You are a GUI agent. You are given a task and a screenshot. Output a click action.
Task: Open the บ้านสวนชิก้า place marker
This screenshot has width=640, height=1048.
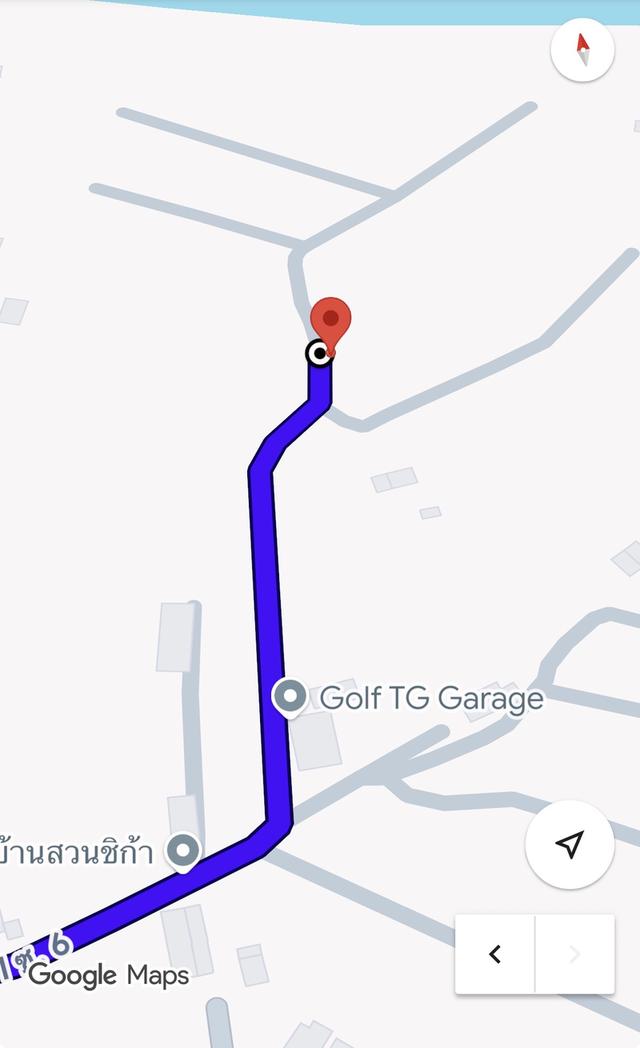(183, 851)
